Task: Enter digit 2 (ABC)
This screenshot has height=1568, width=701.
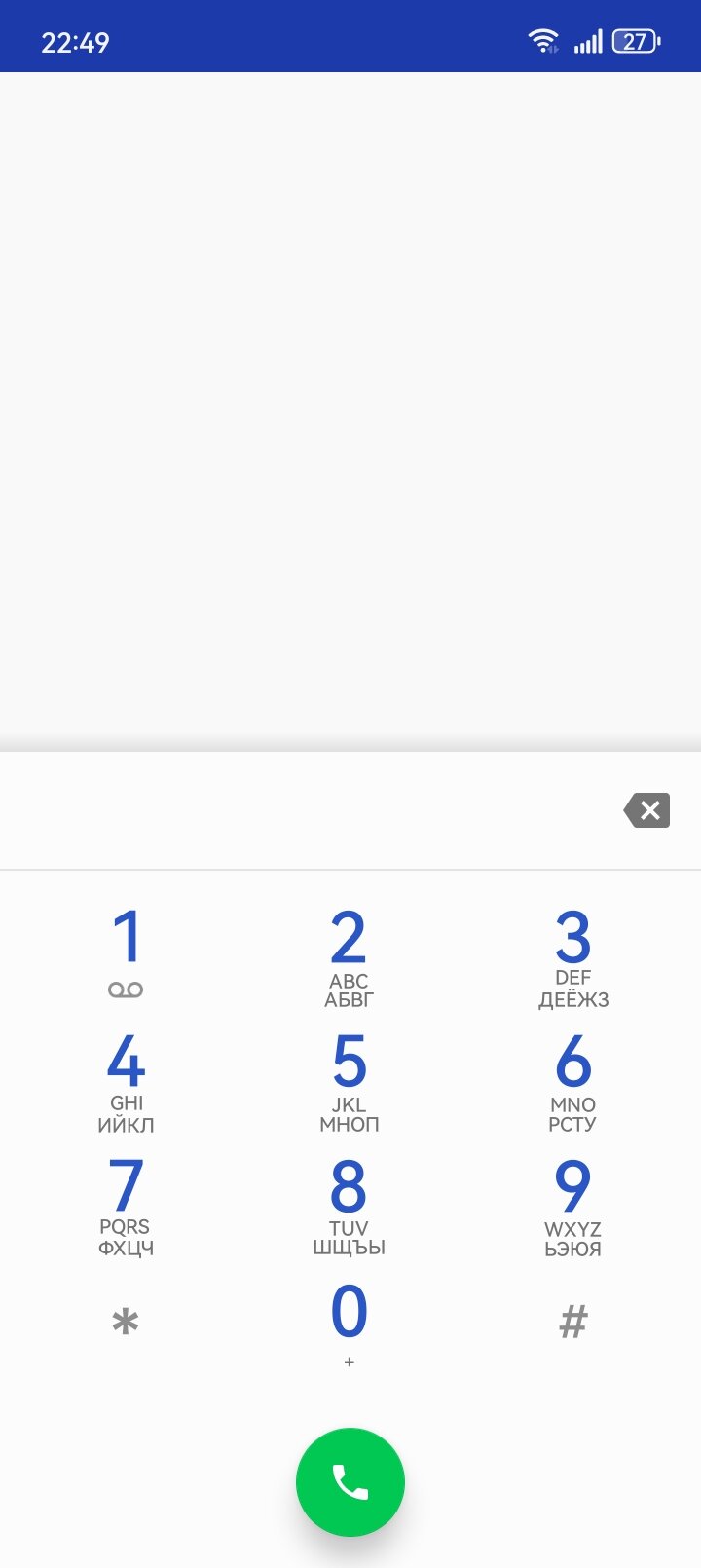Action: tap(349, 954)
